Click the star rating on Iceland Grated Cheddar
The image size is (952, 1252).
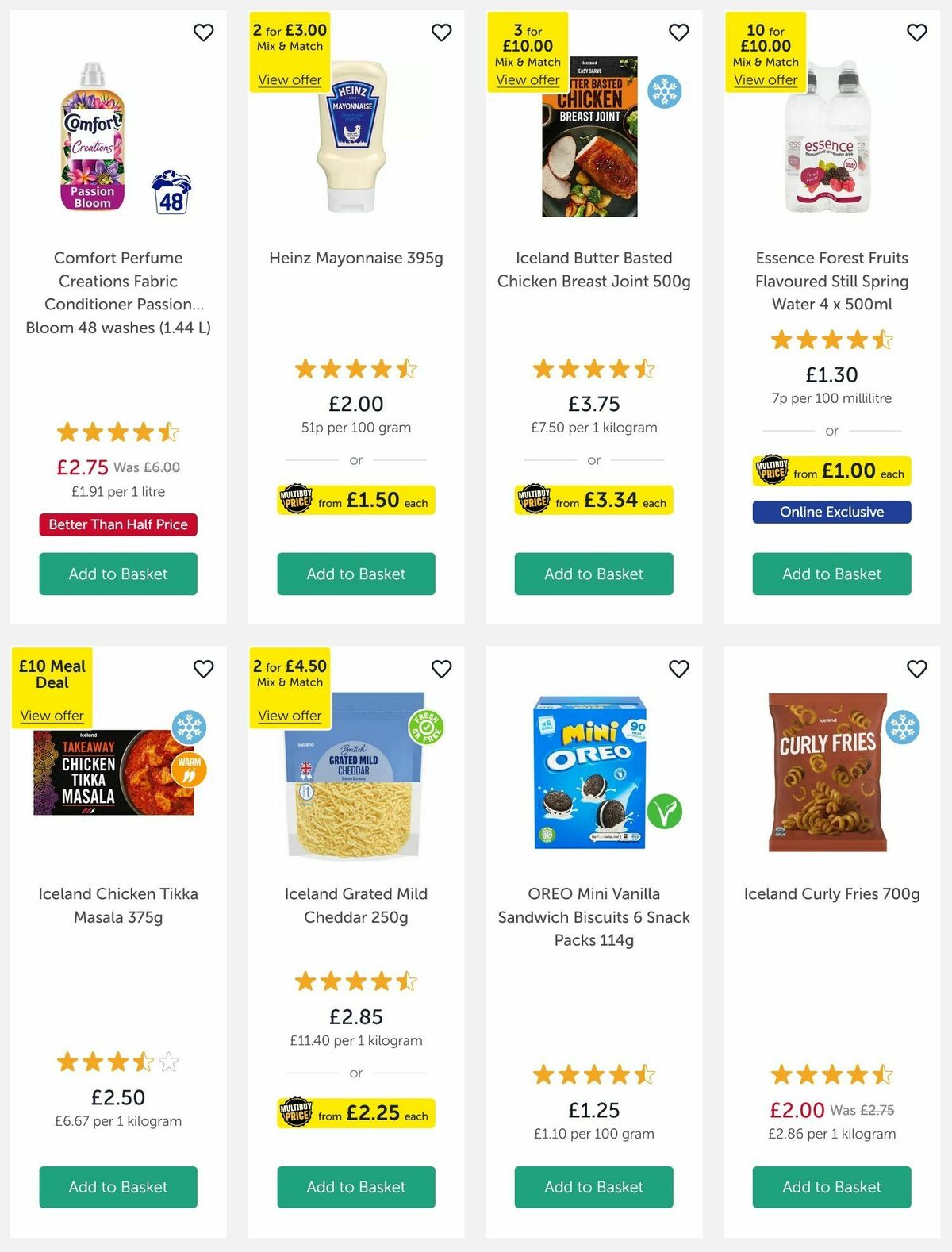pyautogui.click(x=355, y=981)
